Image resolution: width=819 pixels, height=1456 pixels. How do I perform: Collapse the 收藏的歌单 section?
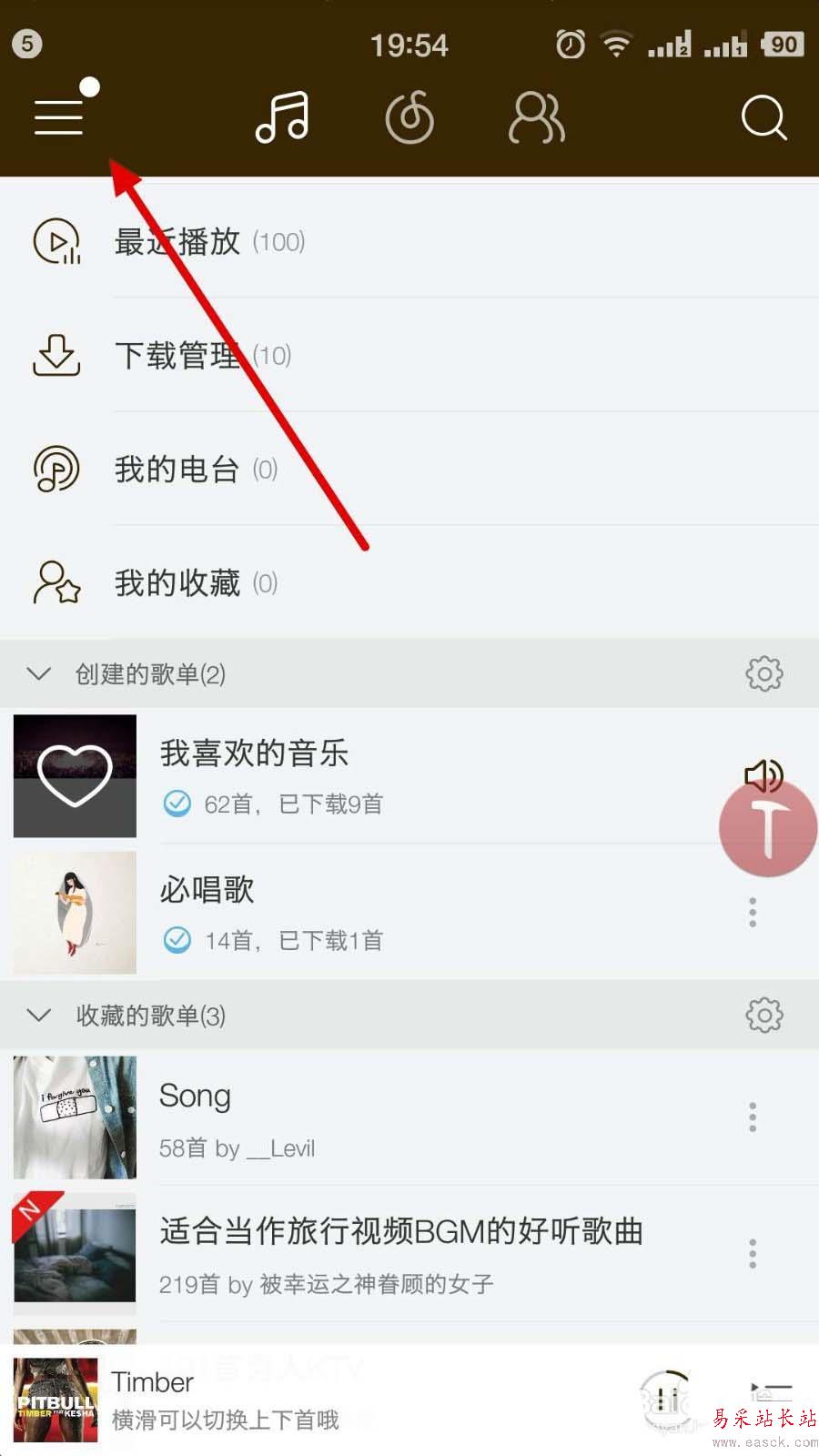pos(39,1016)
